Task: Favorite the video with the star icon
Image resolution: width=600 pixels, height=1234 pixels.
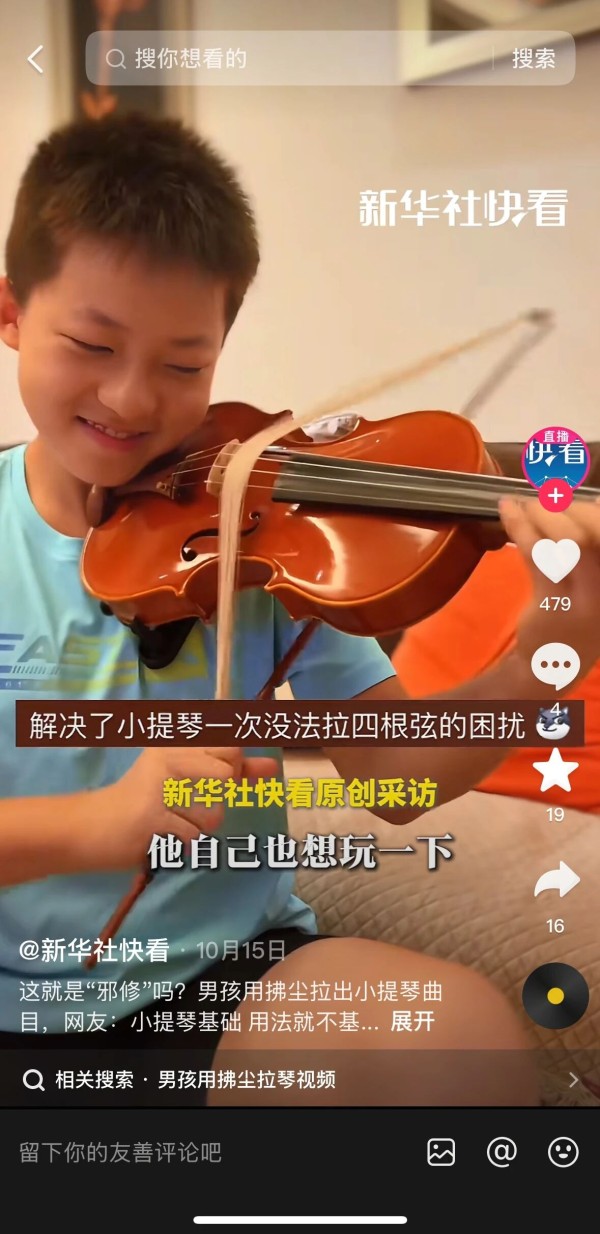Action: (555, 771)
